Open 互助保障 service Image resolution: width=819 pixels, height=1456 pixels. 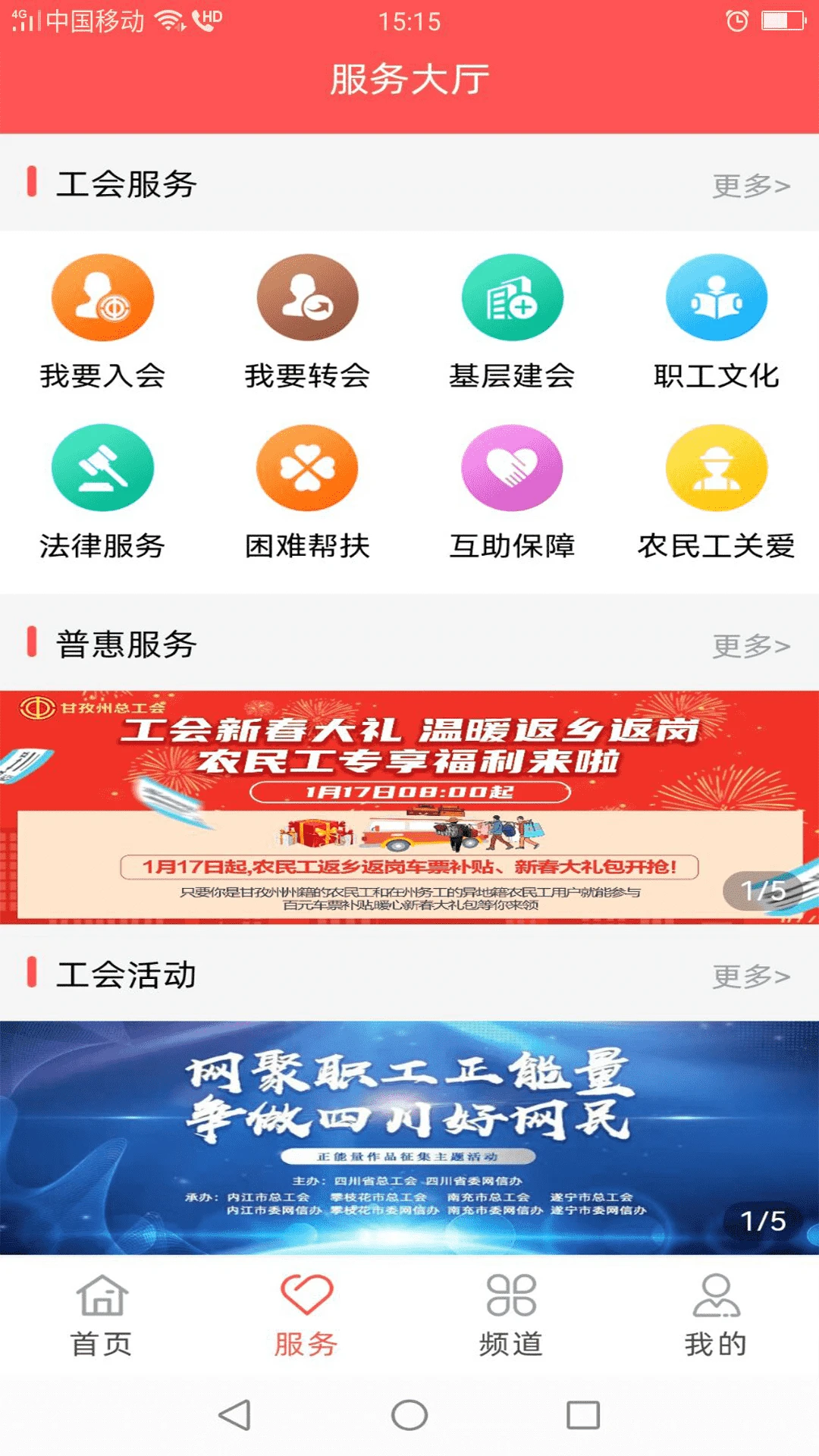point(512,491)
